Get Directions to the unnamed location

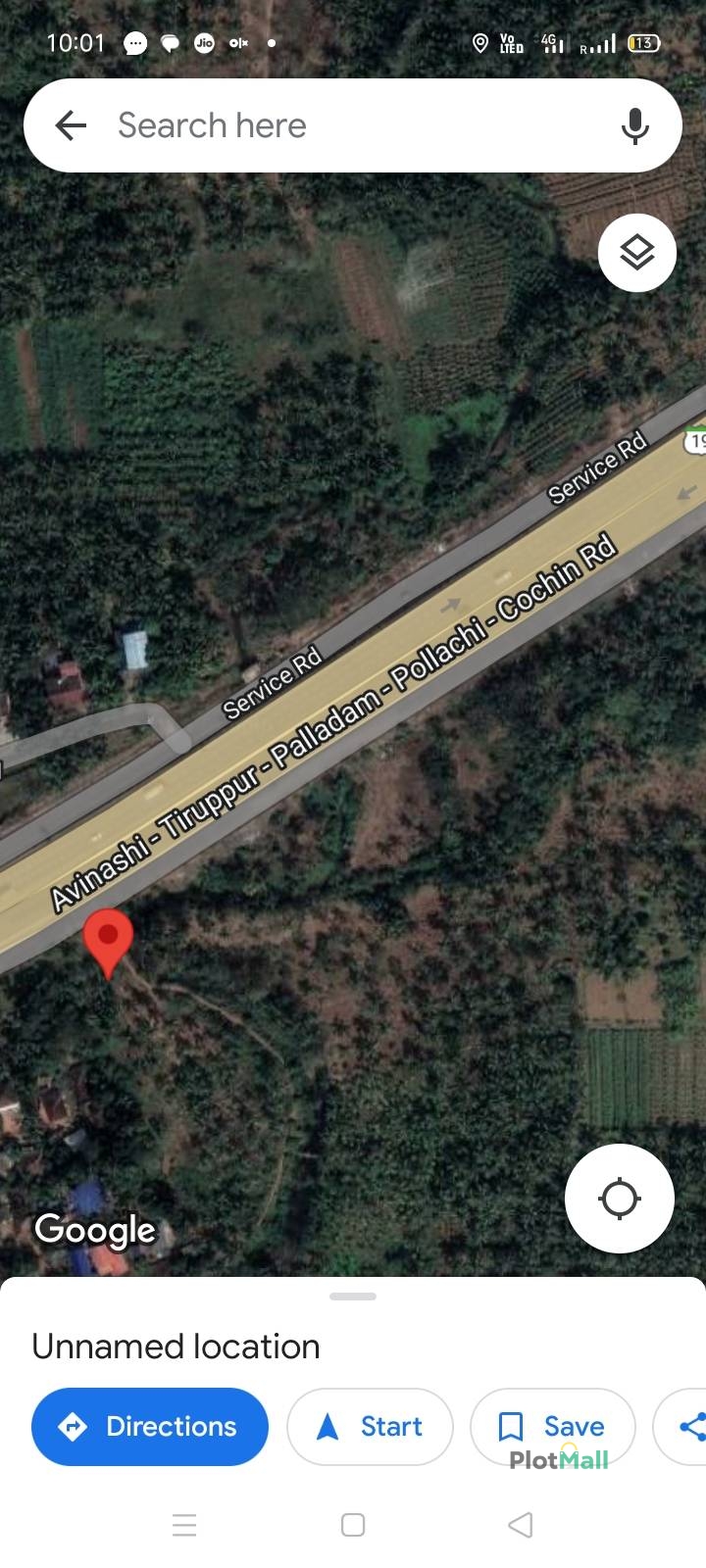pos(150,1427)
